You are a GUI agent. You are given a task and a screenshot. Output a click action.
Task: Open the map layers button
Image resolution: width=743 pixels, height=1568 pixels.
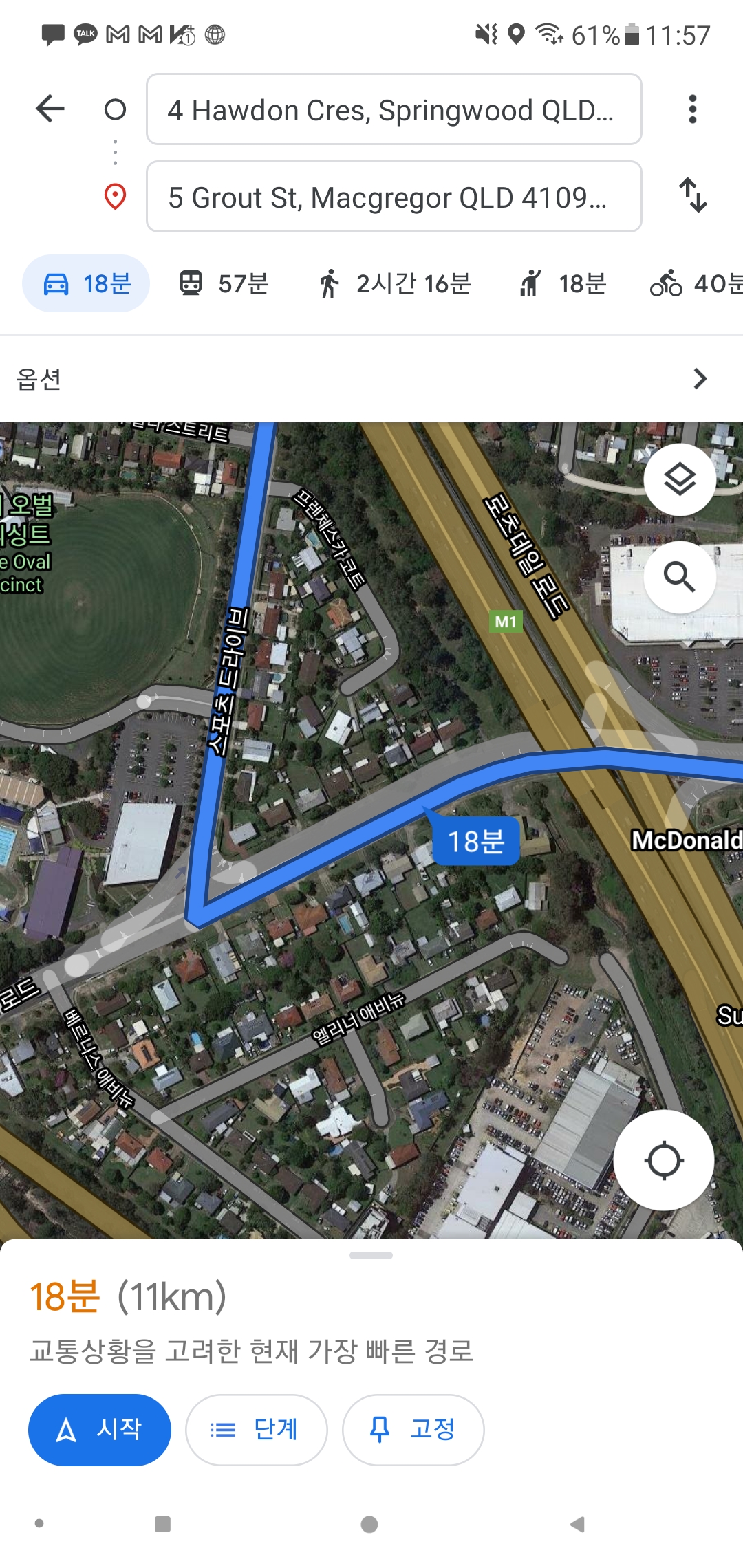pyautogui.click(x=679, y=480)
